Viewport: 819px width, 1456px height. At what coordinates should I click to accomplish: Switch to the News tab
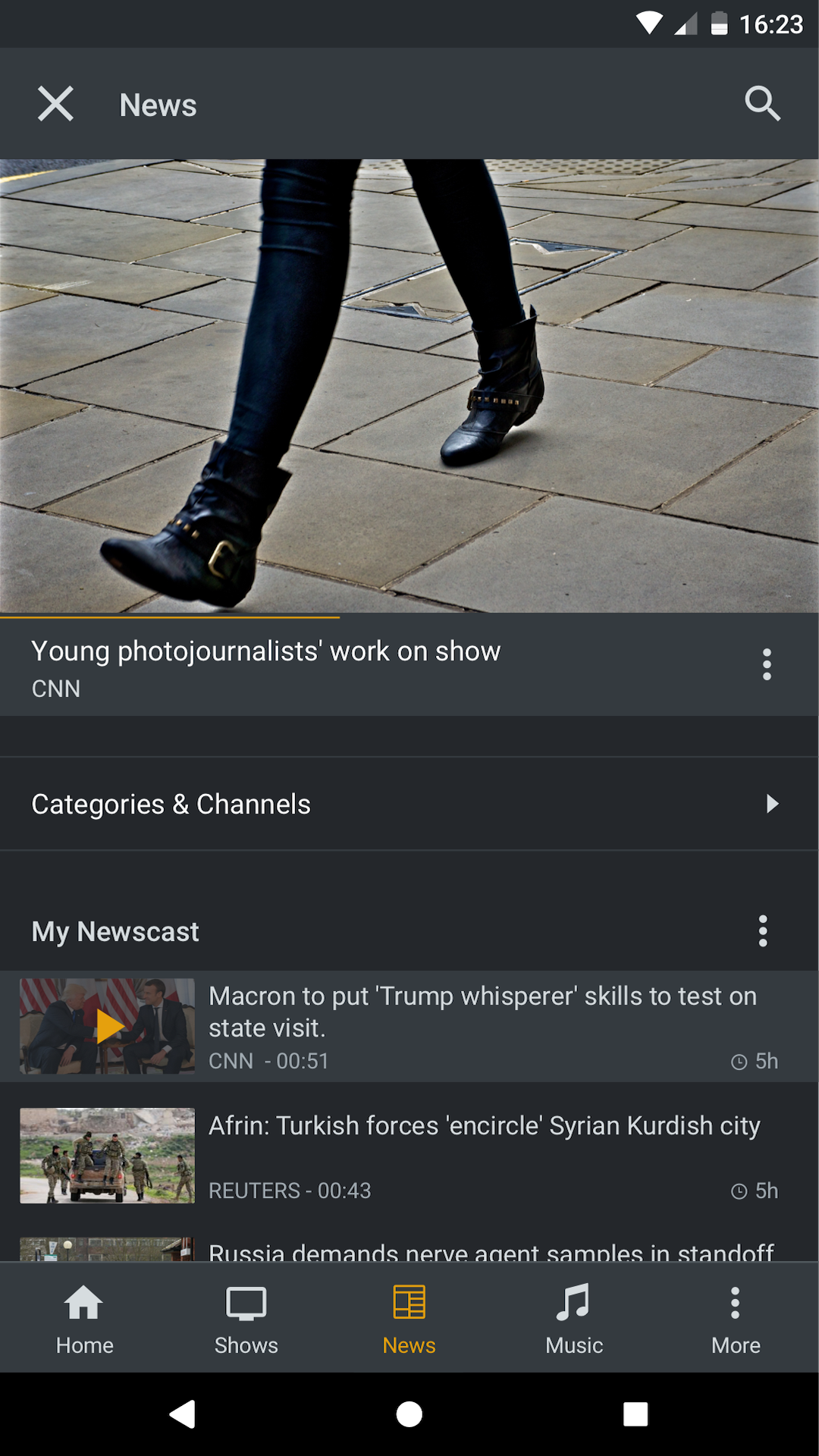click(409, 1317)
